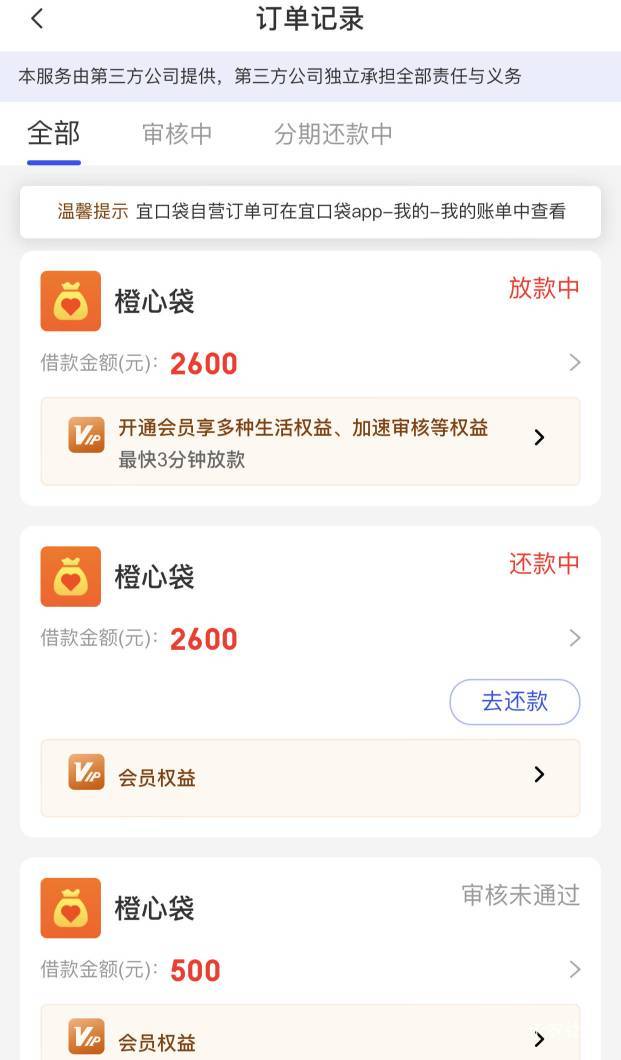The image size is (621, 1060).
Task: Tap the 去还款 button
Action: tap(514, 702)
